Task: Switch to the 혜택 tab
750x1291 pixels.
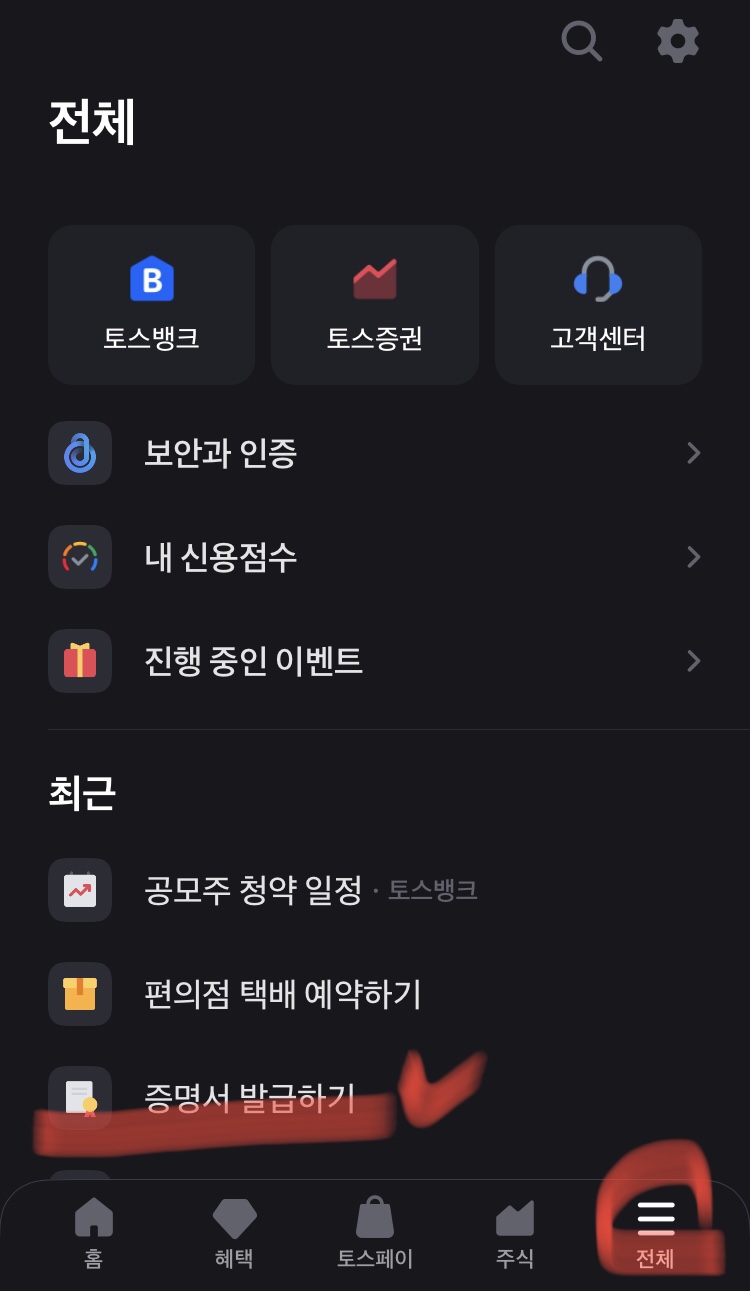Action: click(x=234, y=1233)
